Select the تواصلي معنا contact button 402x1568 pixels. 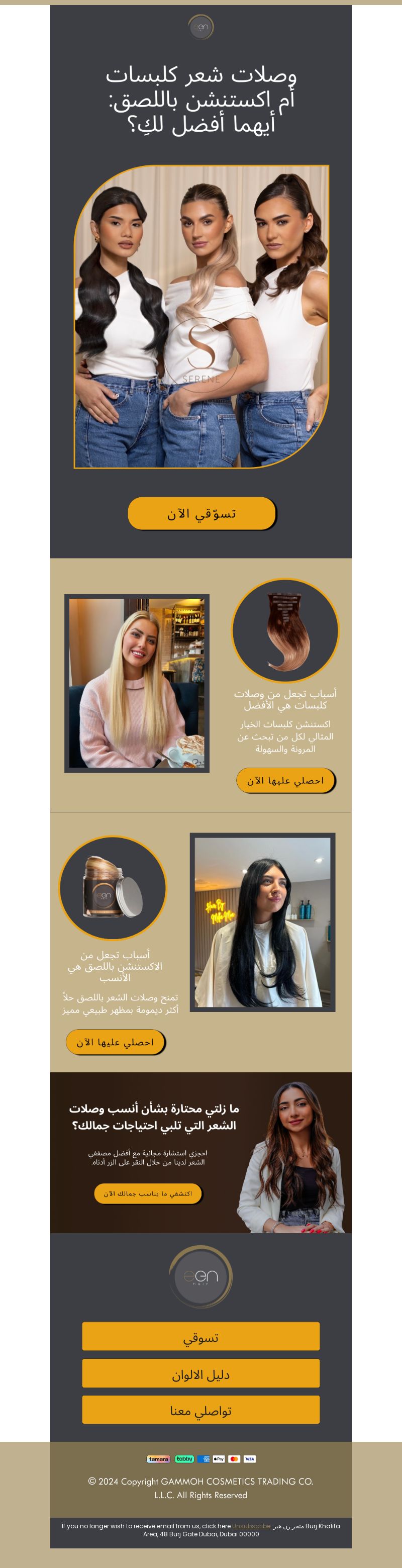click(200, 1410)
